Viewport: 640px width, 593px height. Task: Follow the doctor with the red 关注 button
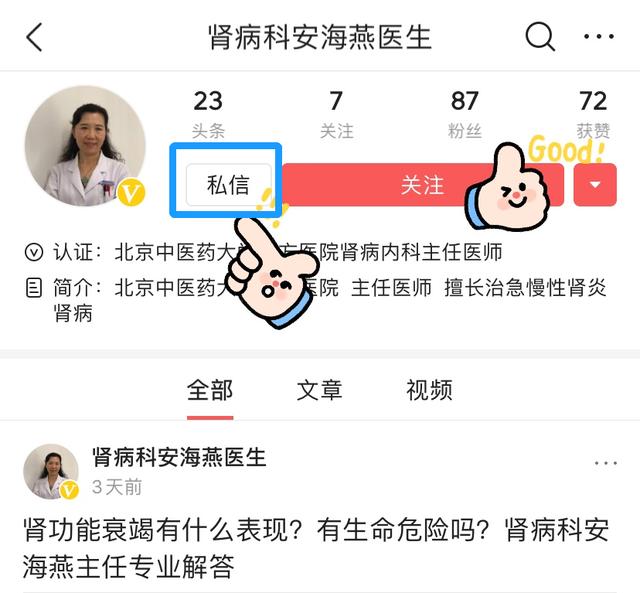click(x=422, y=185)
